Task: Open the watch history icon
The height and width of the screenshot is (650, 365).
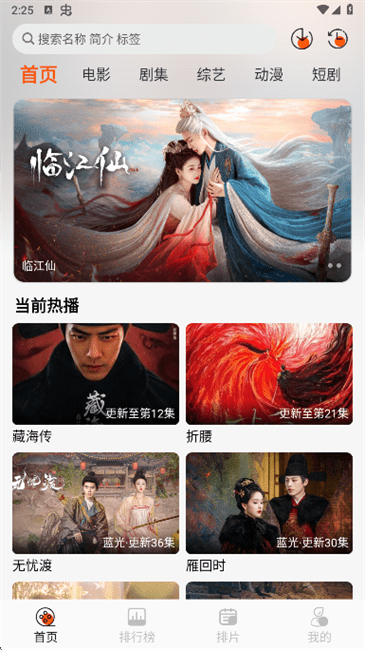Action: (x=337, y=39)
